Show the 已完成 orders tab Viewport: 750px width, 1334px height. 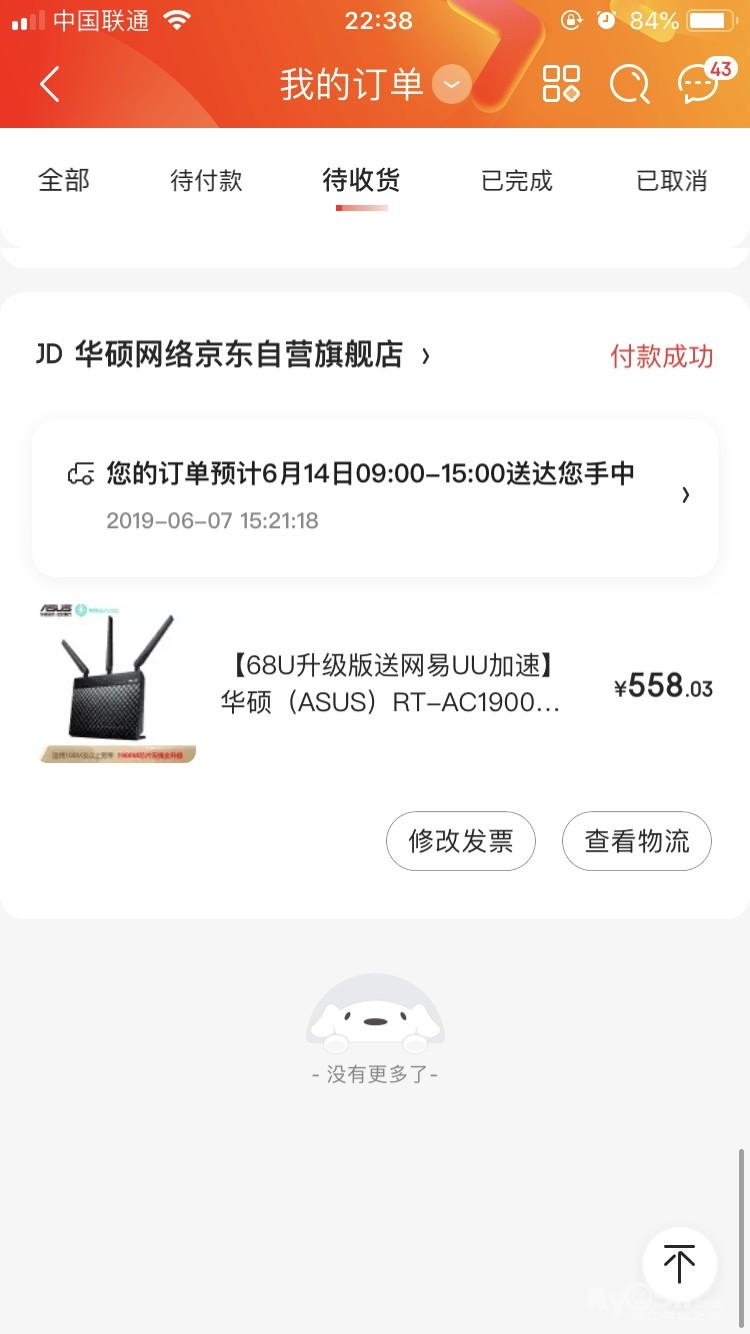click(x=517, y=181)
